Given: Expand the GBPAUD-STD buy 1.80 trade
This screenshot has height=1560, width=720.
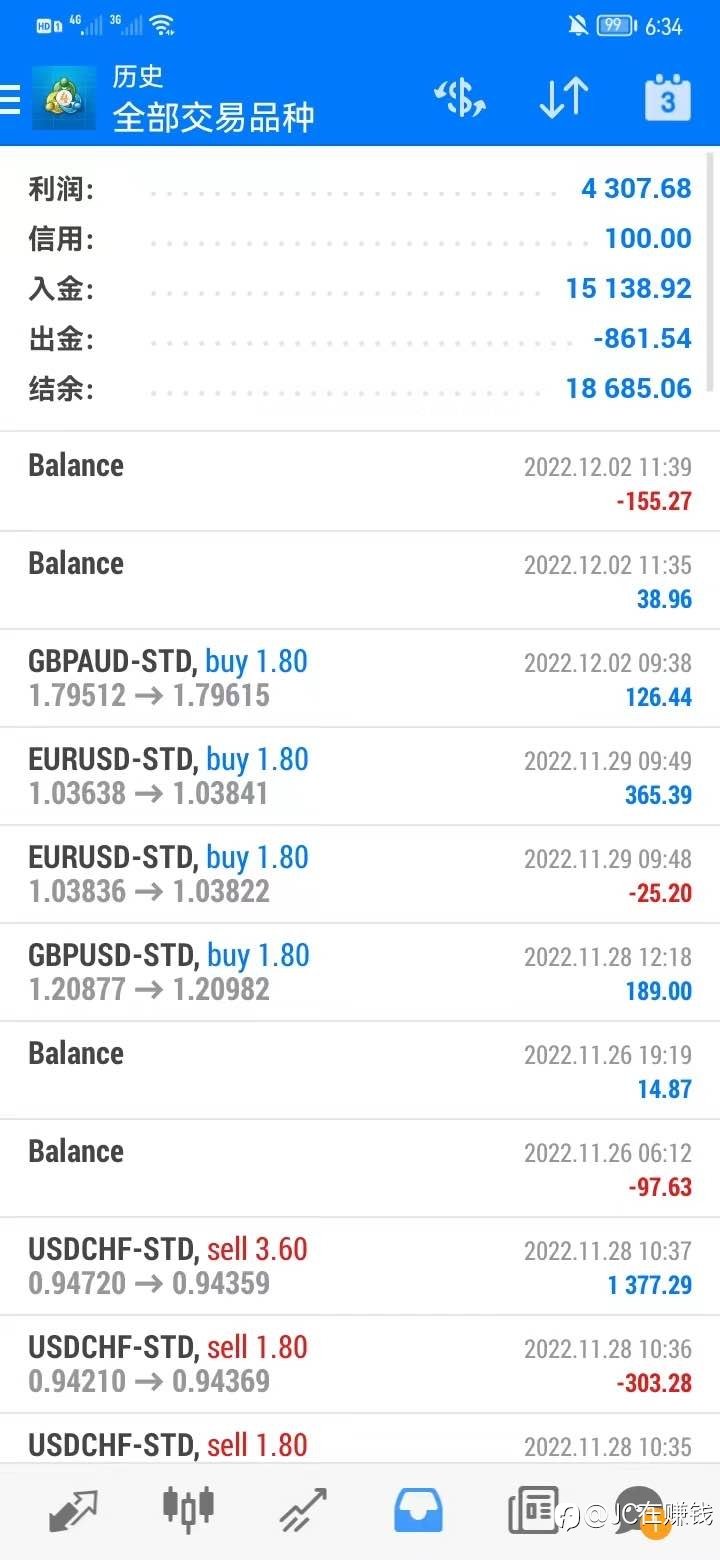Looking at the screenshot, I should point(360,678).
